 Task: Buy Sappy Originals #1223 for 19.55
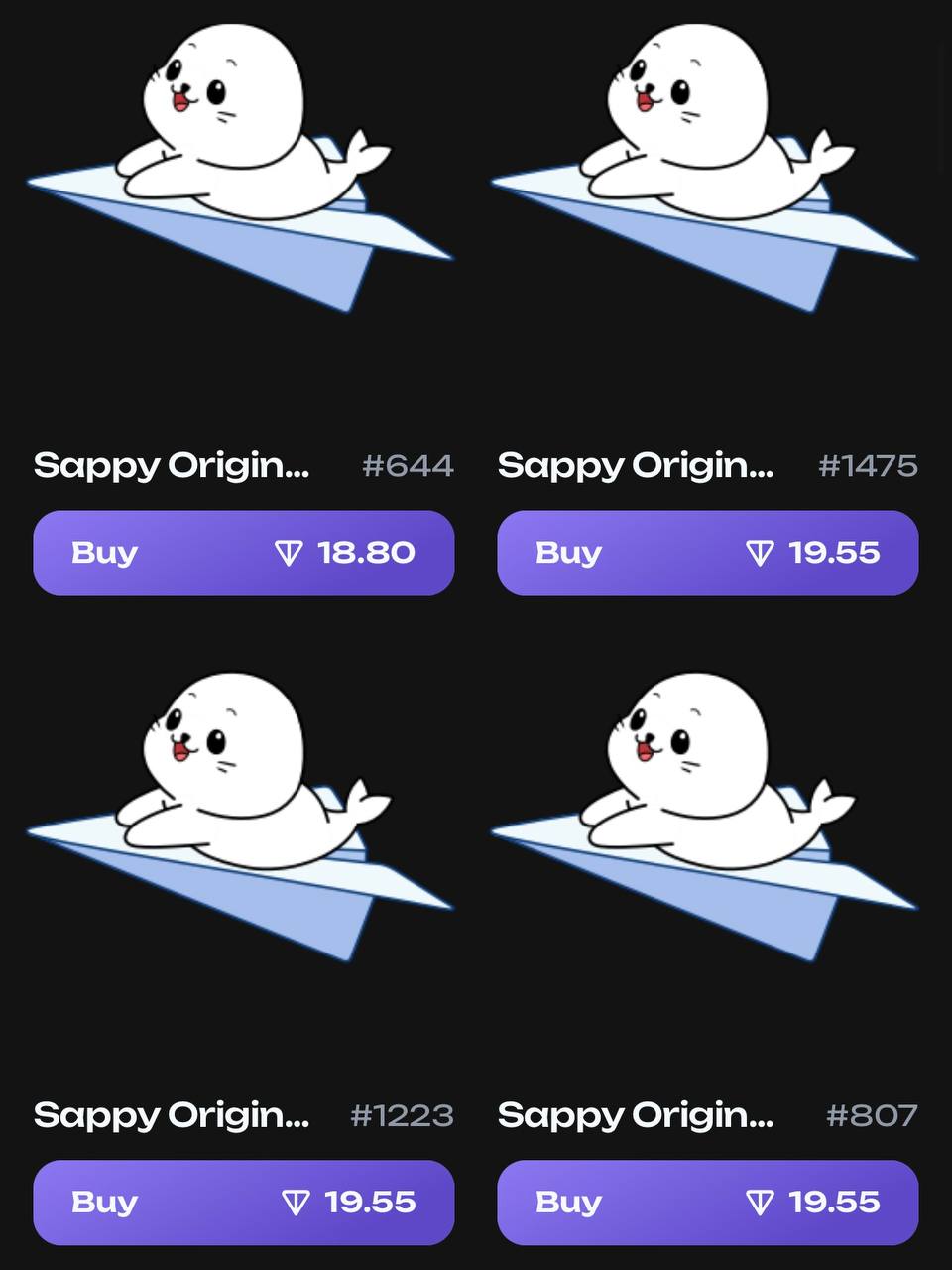tap(243, 1203)
